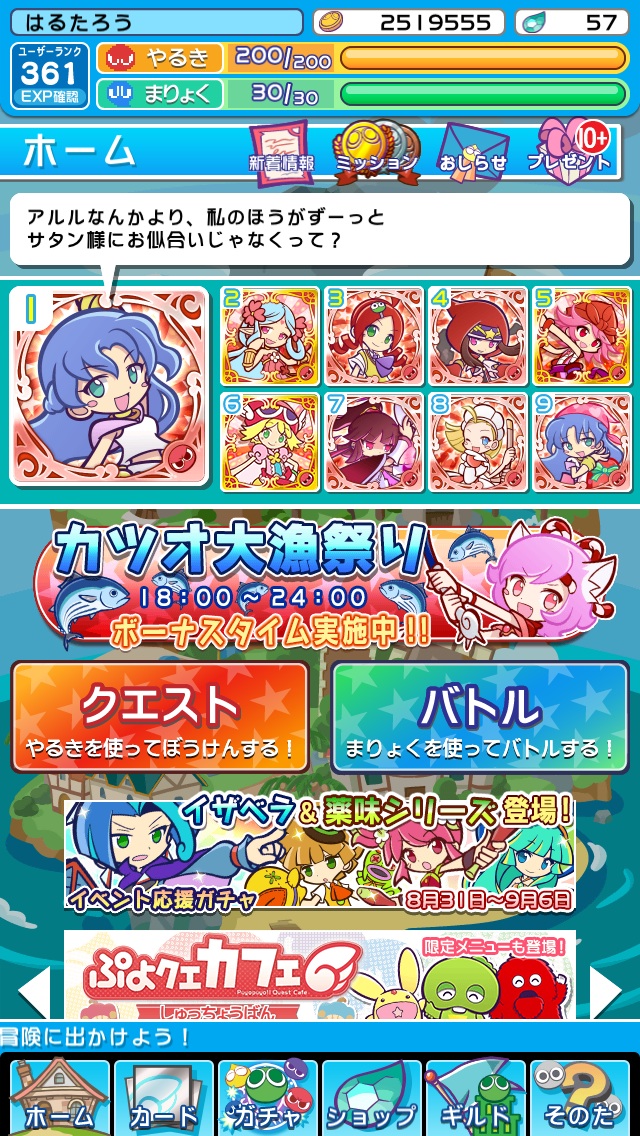Start a バトル using まりょく

(x=479, y=716)
